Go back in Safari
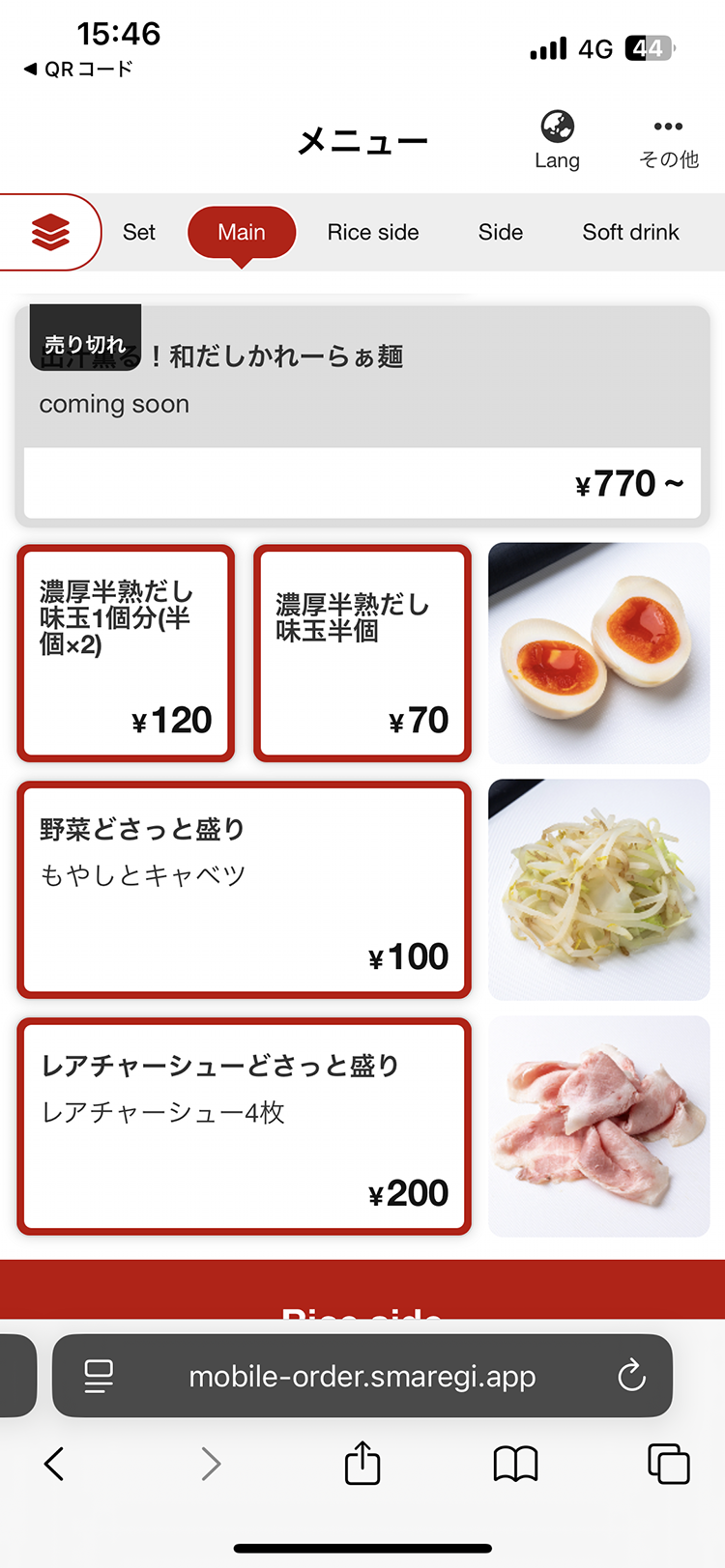Screen dimensions: 725x1568 pyautogui.click(x=54, y=1465)
